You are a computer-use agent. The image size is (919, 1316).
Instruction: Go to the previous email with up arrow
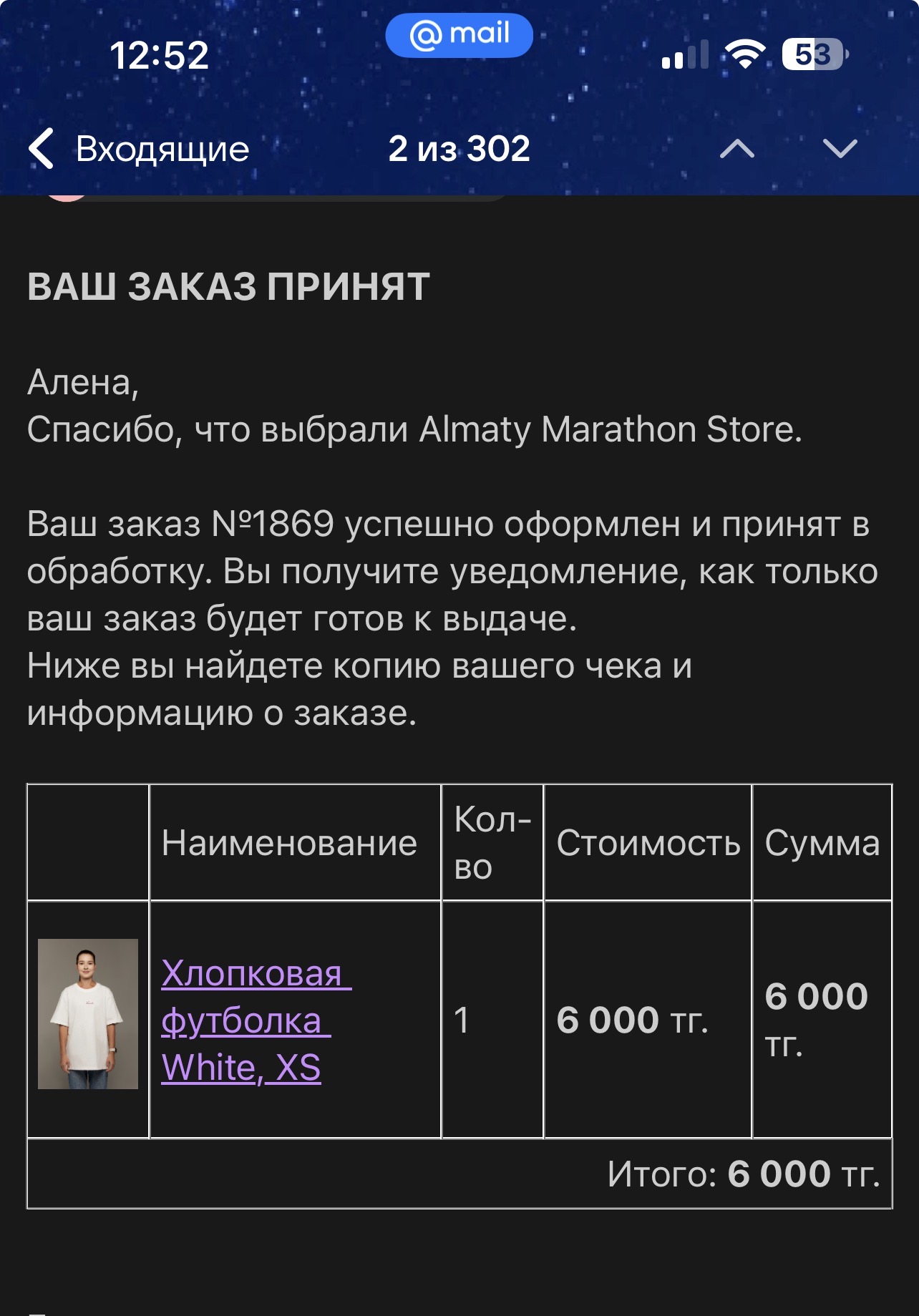736,149
